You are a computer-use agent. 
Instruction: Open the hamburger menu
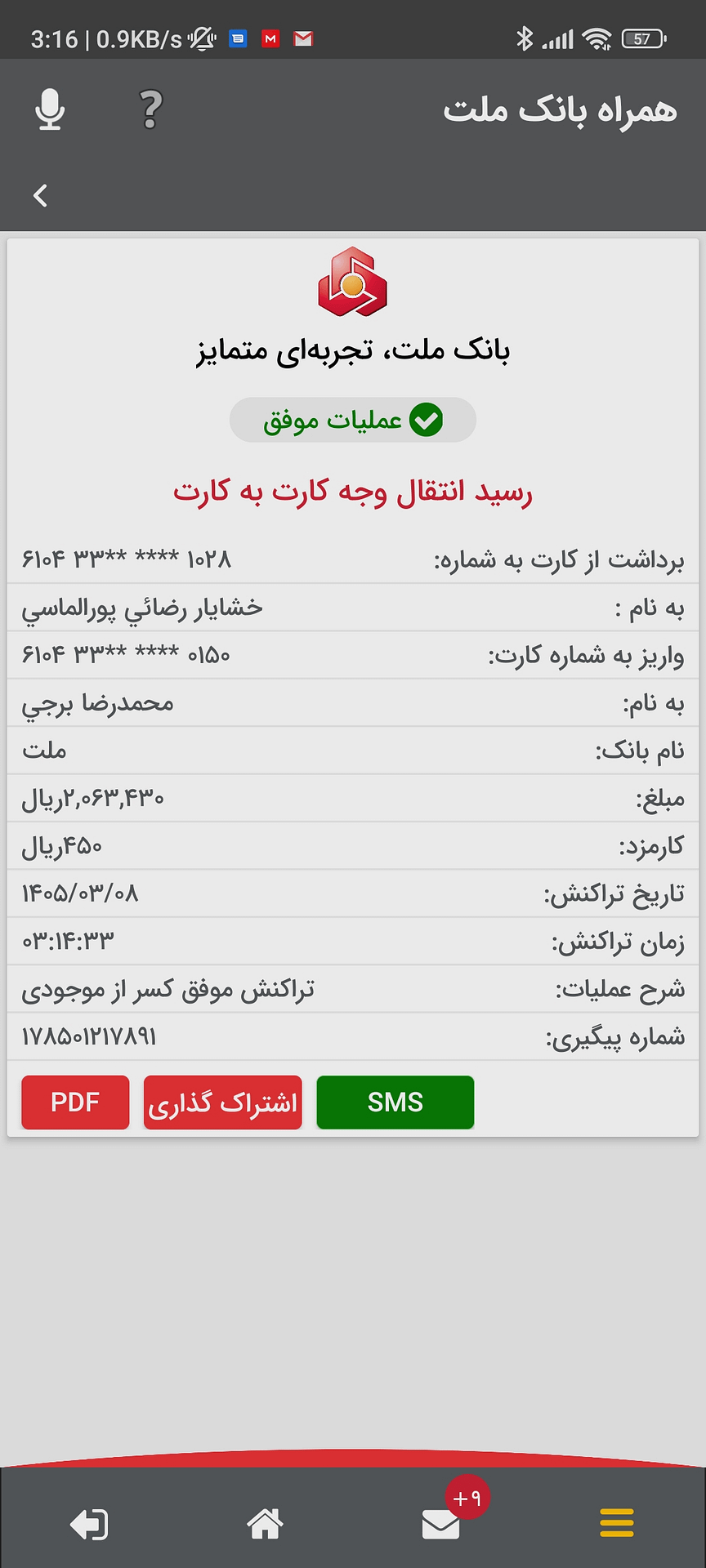616,1523
